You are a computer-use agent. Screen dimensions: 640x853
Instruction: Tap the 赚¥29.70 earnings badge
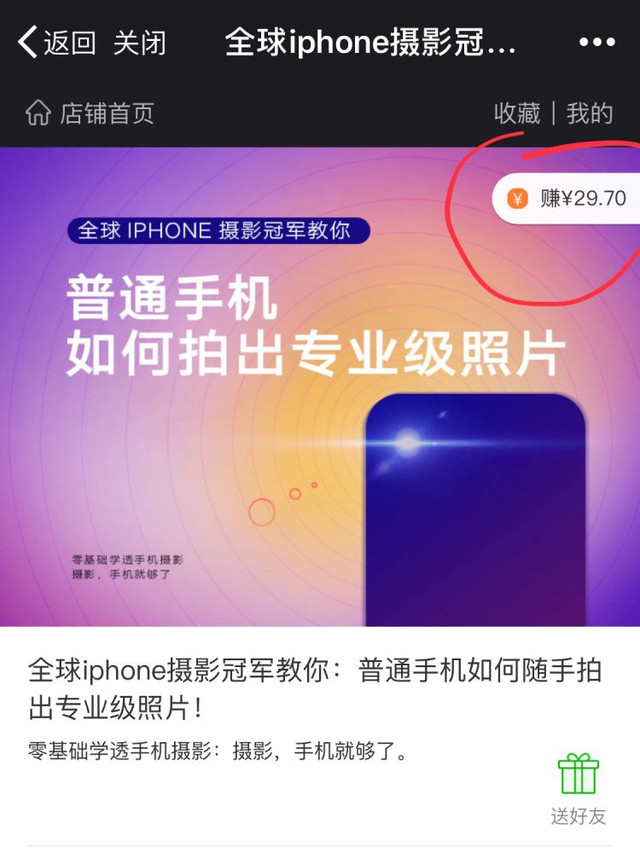(x=567, y=198)
